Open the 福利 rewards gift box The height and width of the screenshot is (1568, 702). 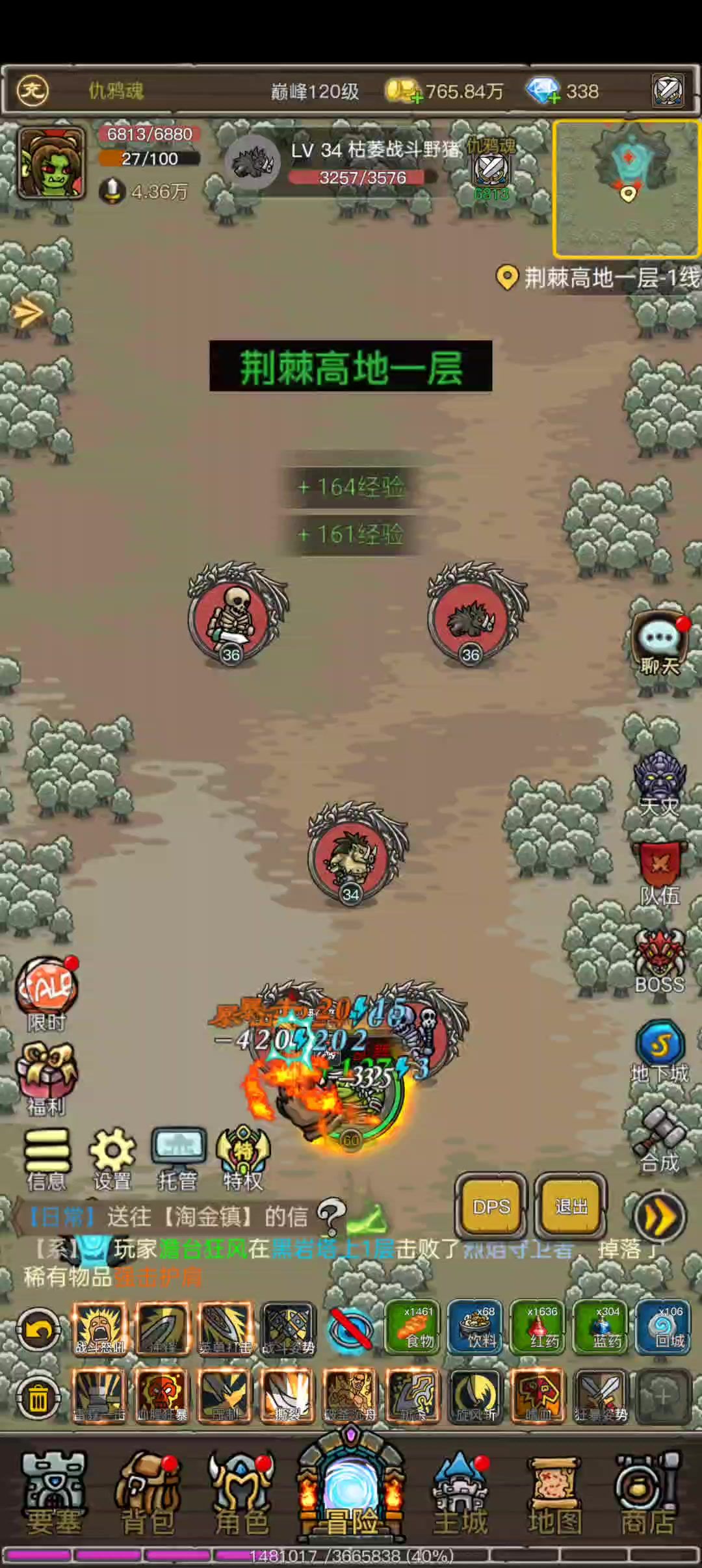[x=46, y=1079]
